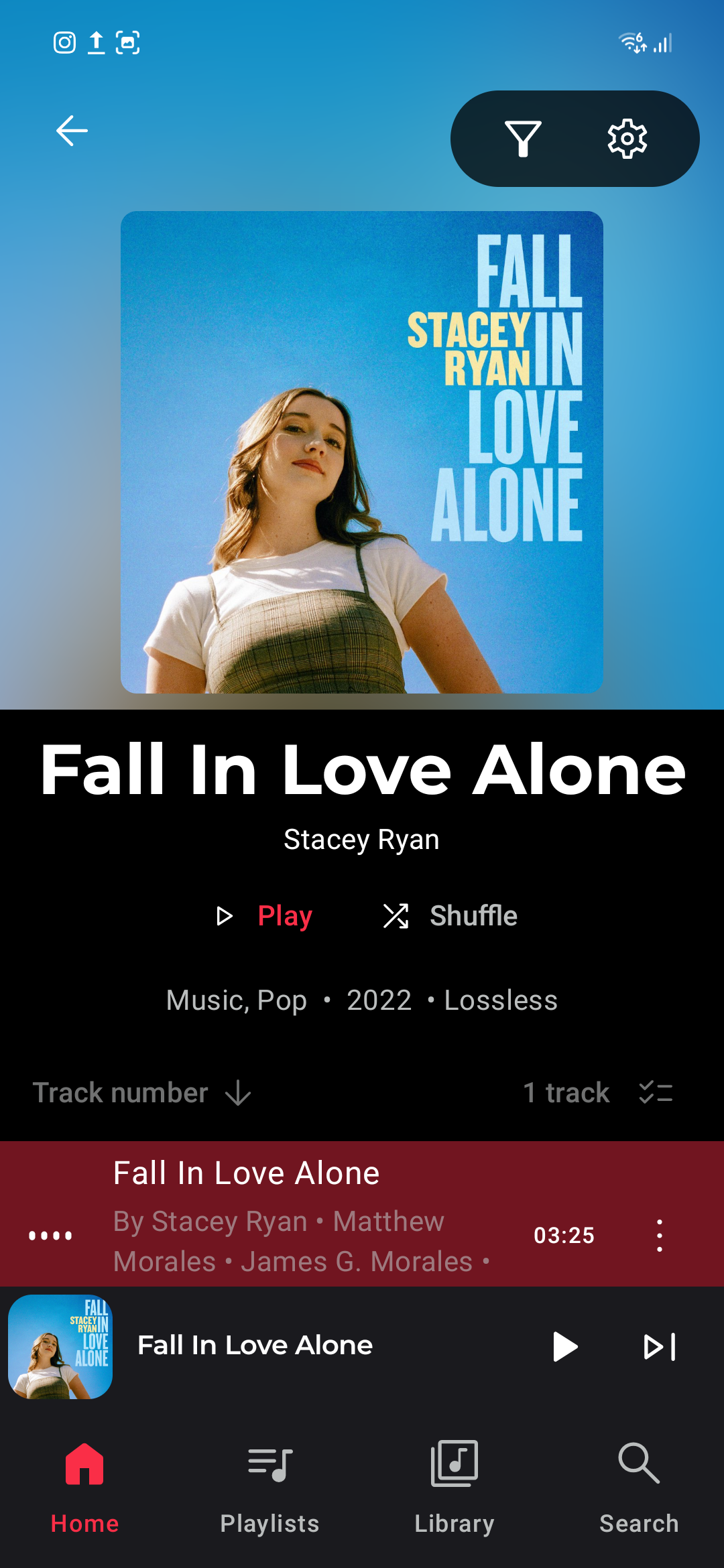This screenshot has height=1568, width=724.
Task: Open settings via gear icon
Action: click(x=627, y=139)
